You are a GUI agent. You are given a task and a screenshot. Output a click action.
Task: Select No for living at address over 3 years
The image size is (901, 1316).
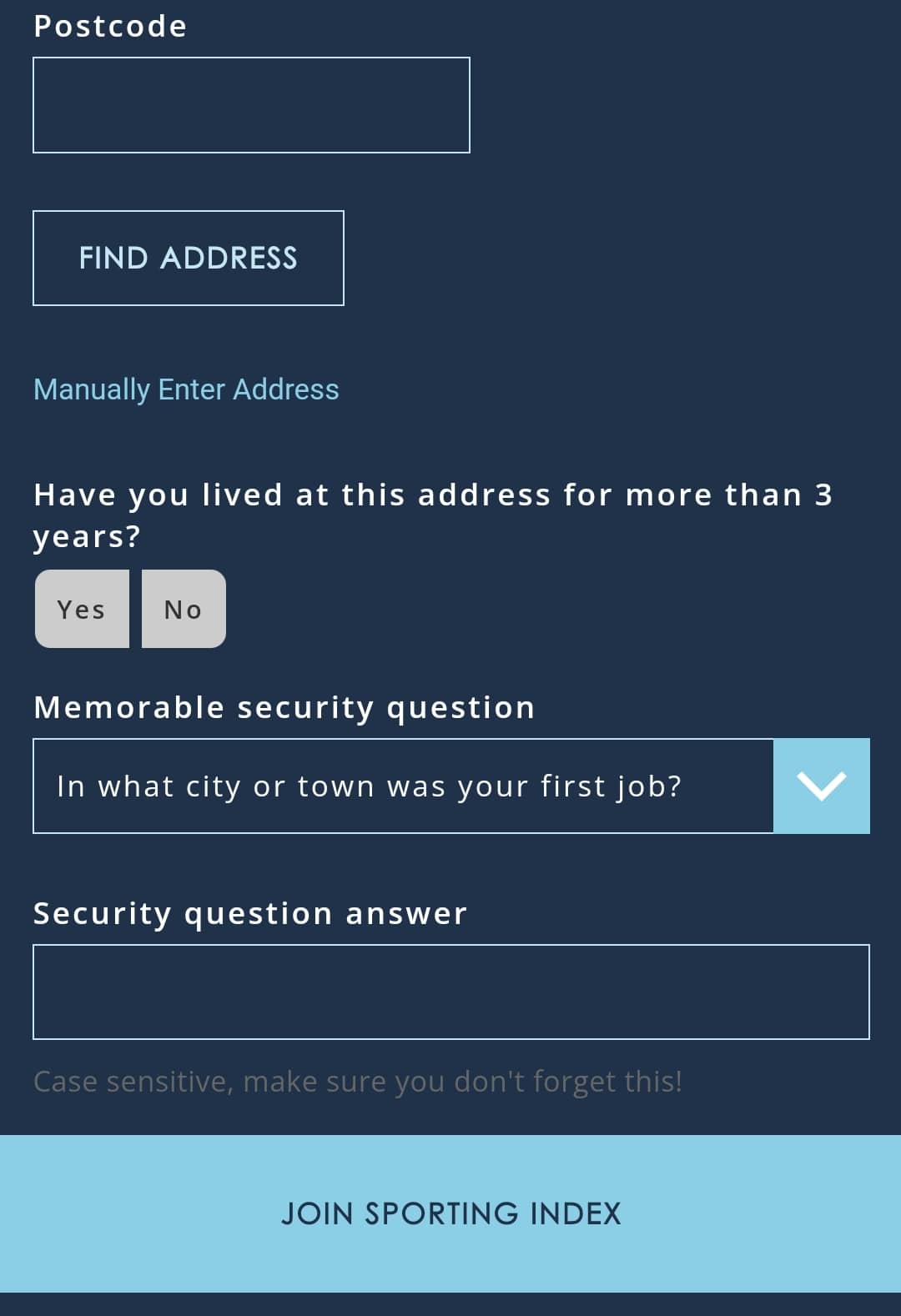click(183, 609)
